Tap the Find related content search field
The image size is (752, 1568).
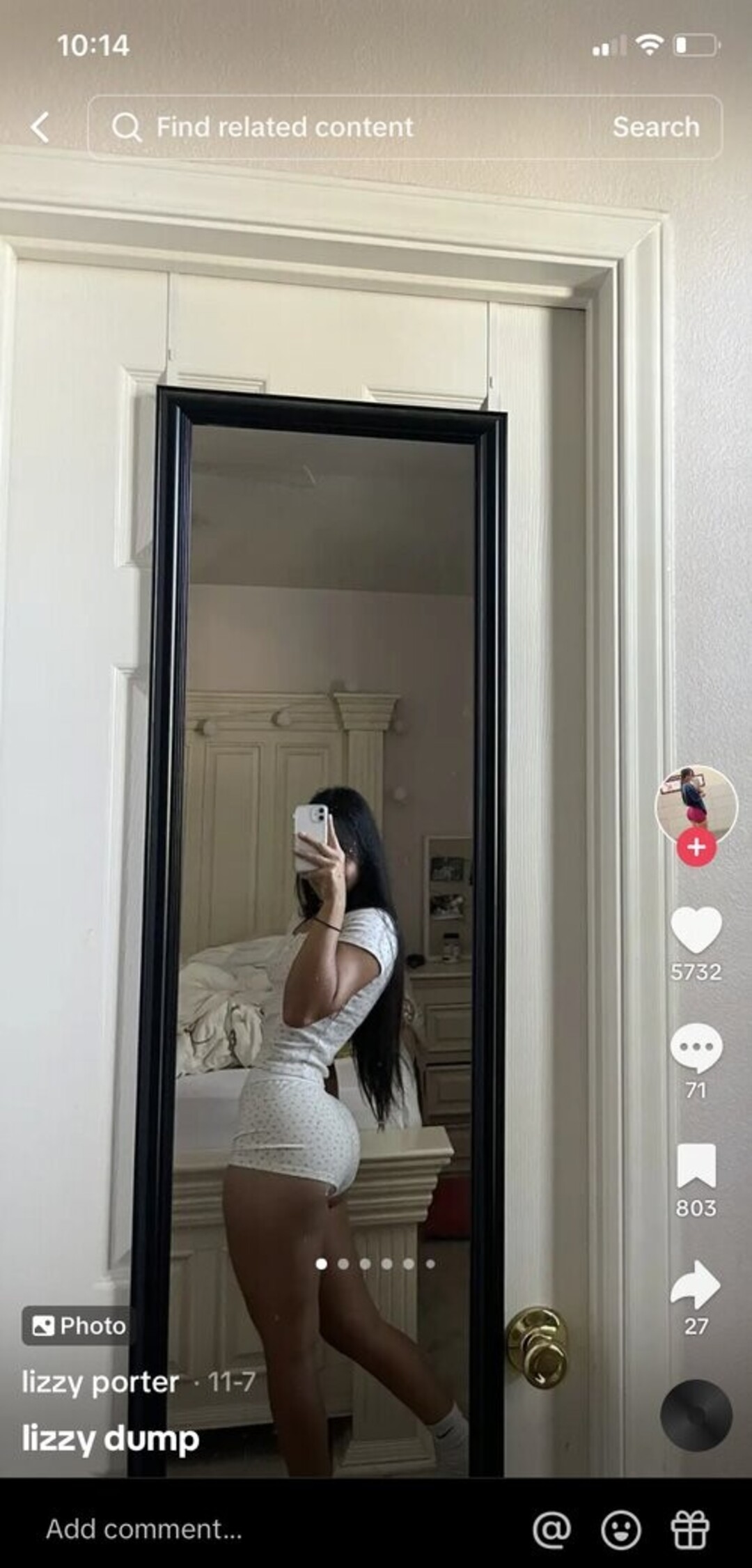pos(334,127)
